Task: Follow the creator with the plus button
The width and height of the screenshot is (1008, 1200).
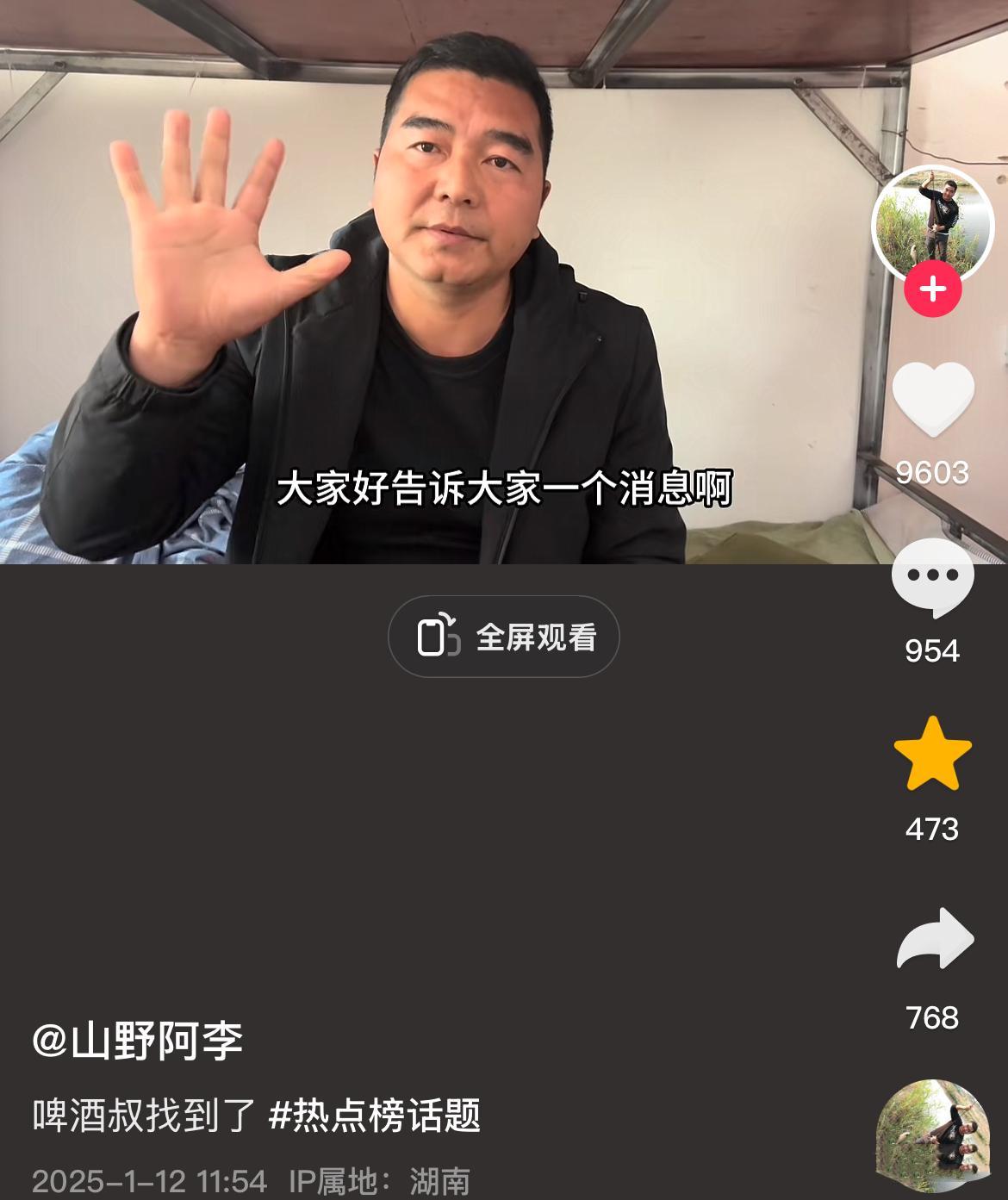Action: click(x=932, y=290)
